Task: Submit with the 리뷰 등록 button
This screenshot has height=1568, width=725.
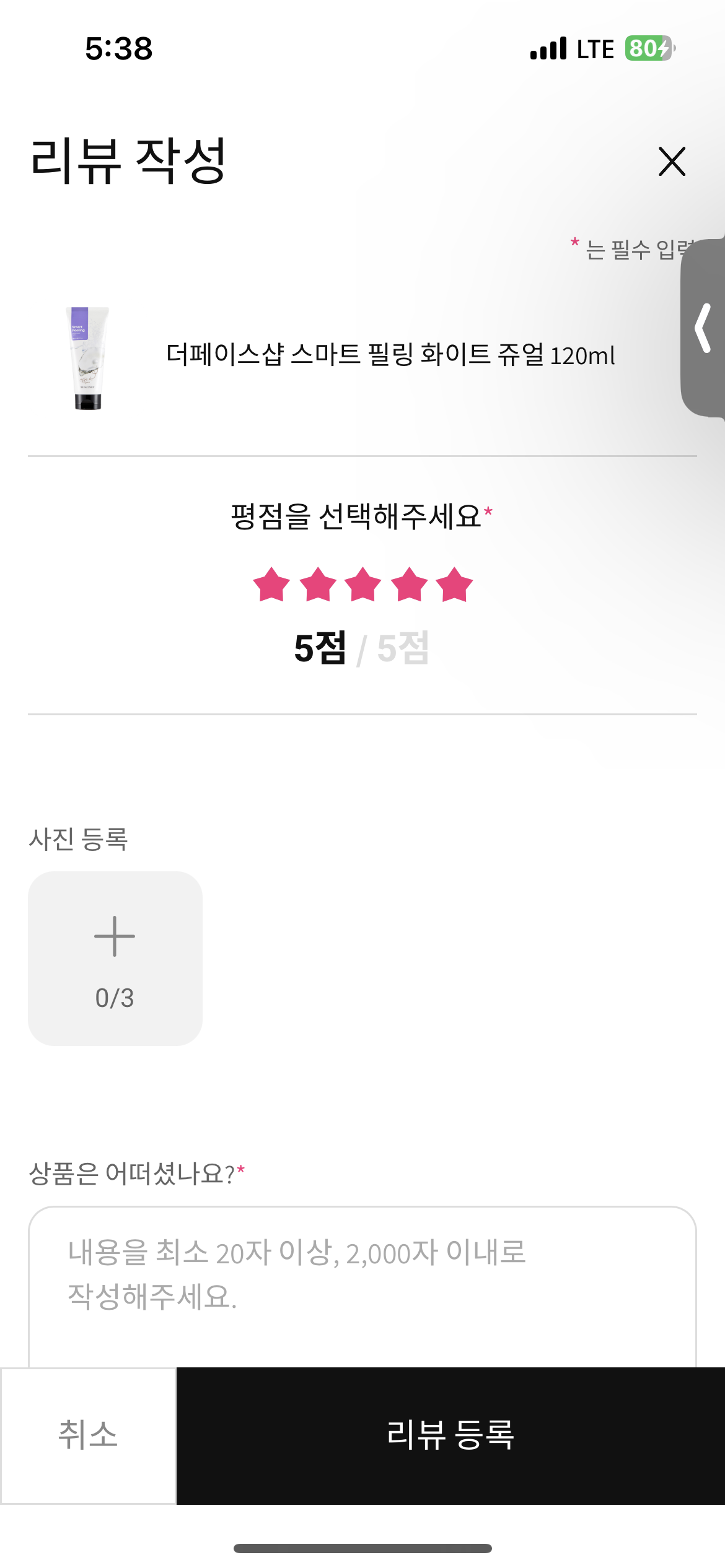Action: (x=450, y=1435)
